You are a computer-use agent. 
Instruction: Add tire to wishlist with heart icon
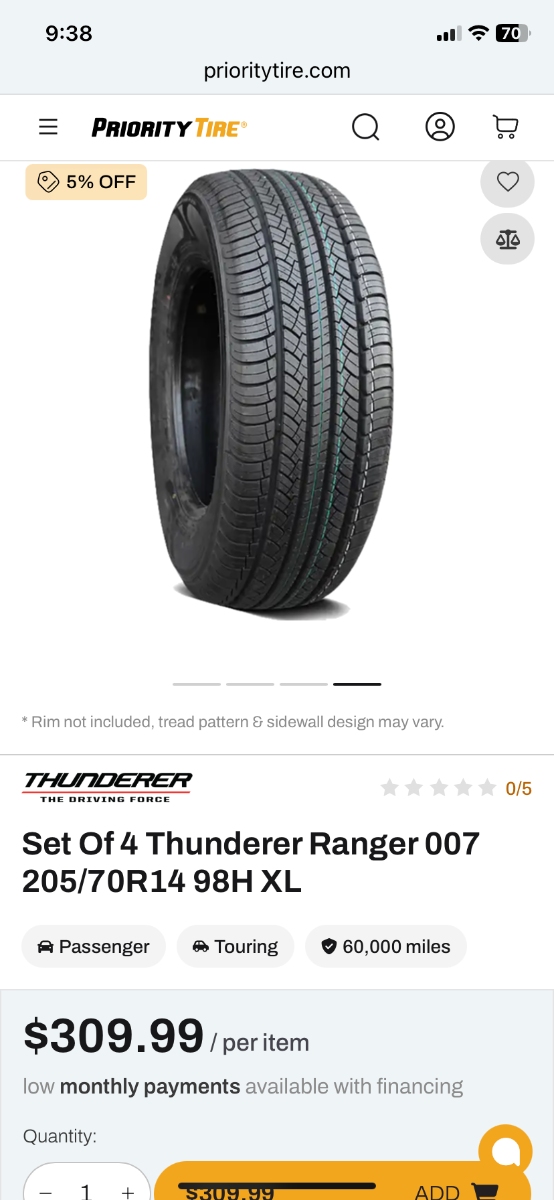click(x=508, y=182)
